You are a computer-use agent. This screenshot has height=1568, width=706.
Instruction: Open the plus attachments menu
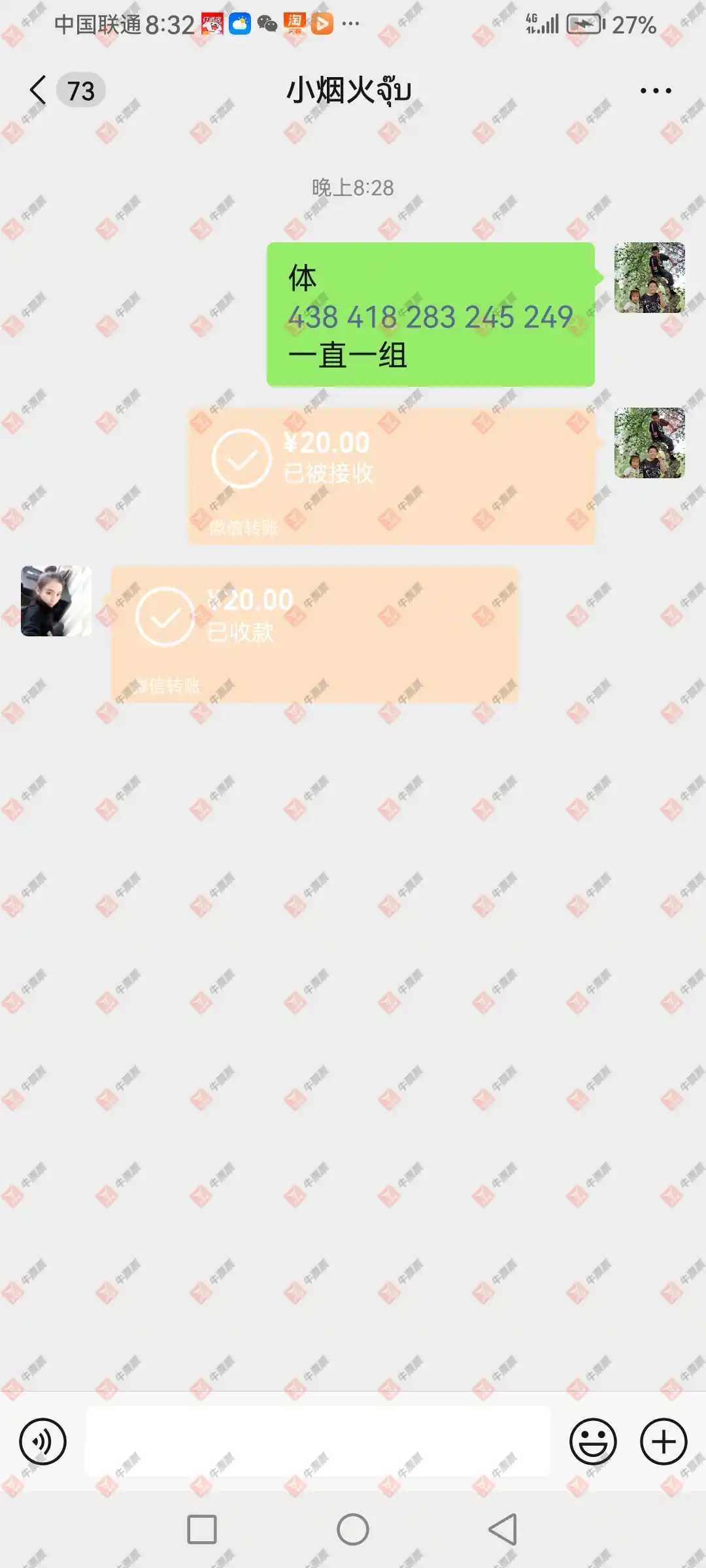click(x=663, y=1441)
